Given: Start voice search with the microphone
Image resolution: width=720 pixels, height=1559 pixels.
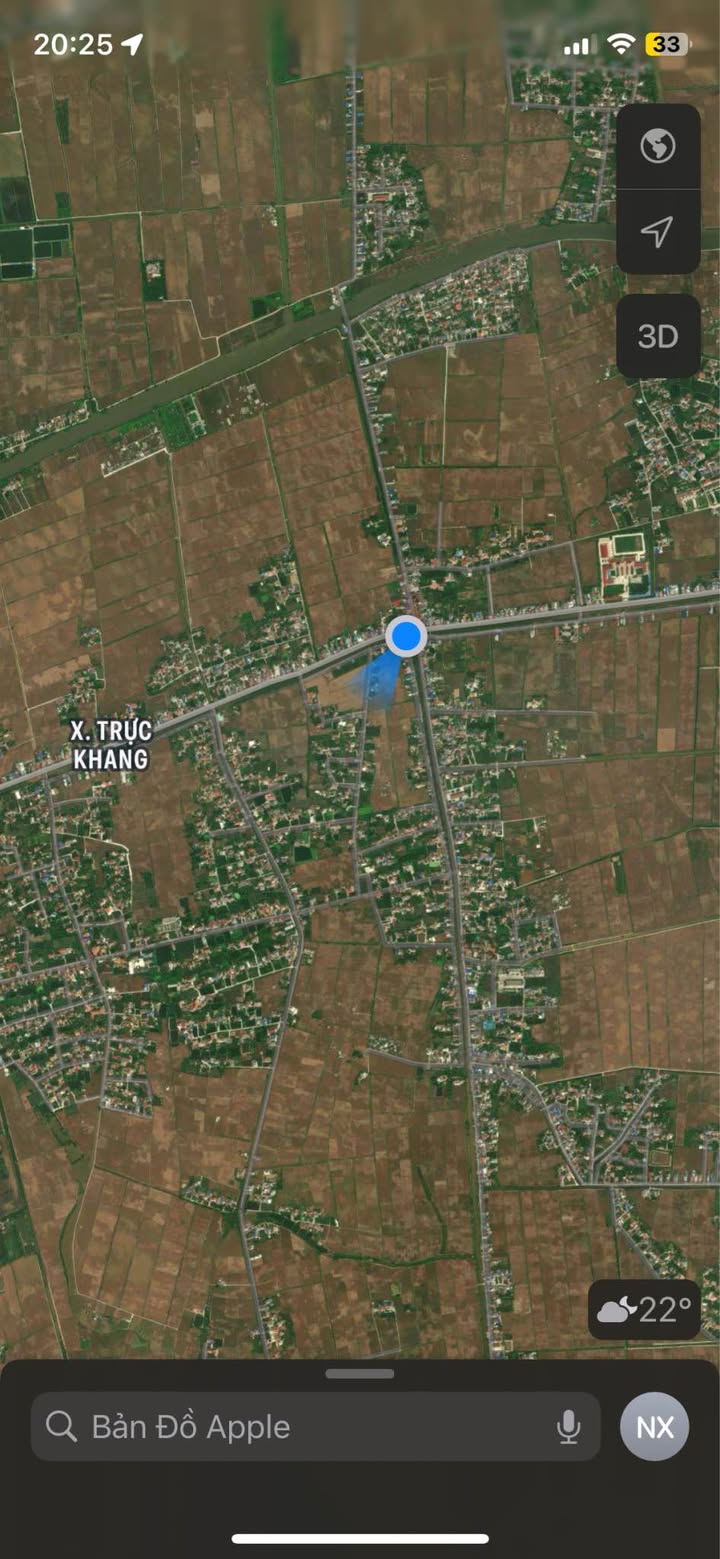Looking at the screenshot, I should click(568, 1427).
